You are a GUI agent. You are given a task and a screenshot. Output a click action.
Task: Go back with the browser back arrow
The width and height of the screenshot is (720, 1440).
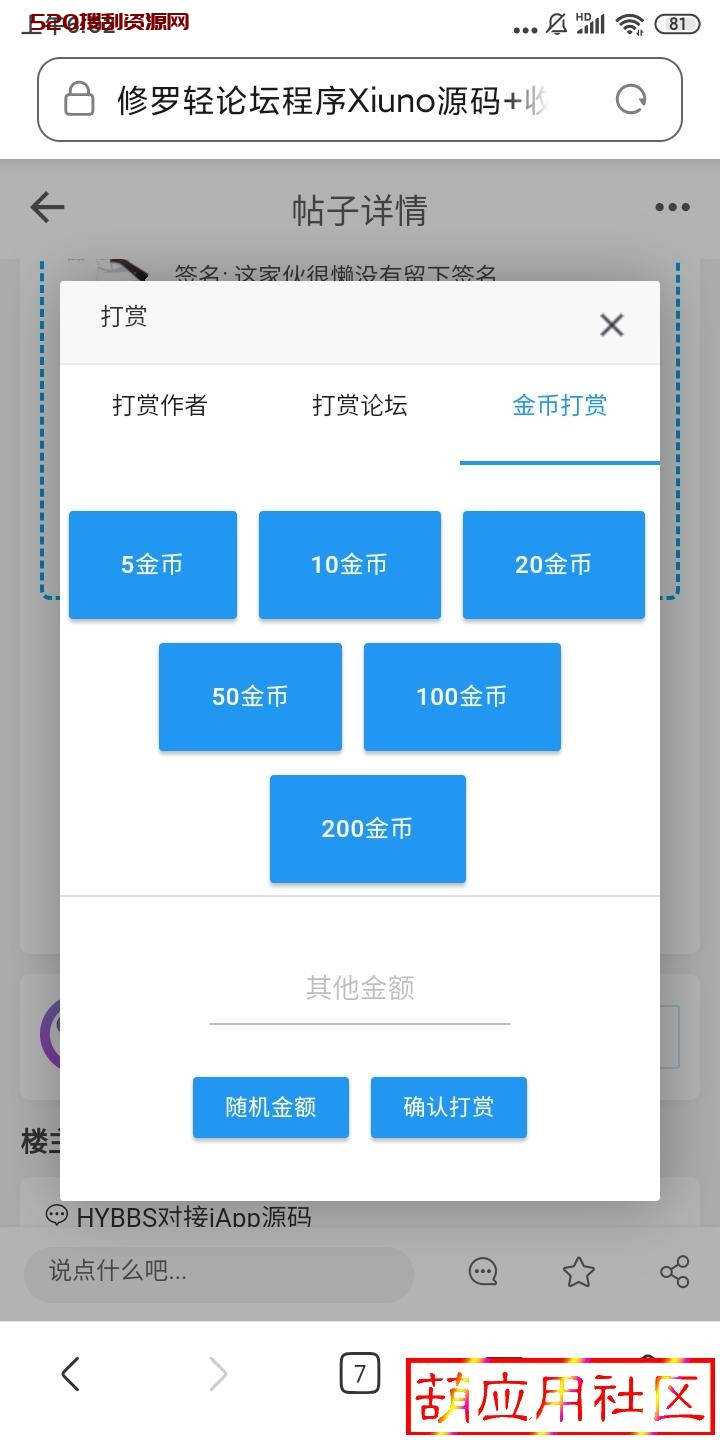70,1374
